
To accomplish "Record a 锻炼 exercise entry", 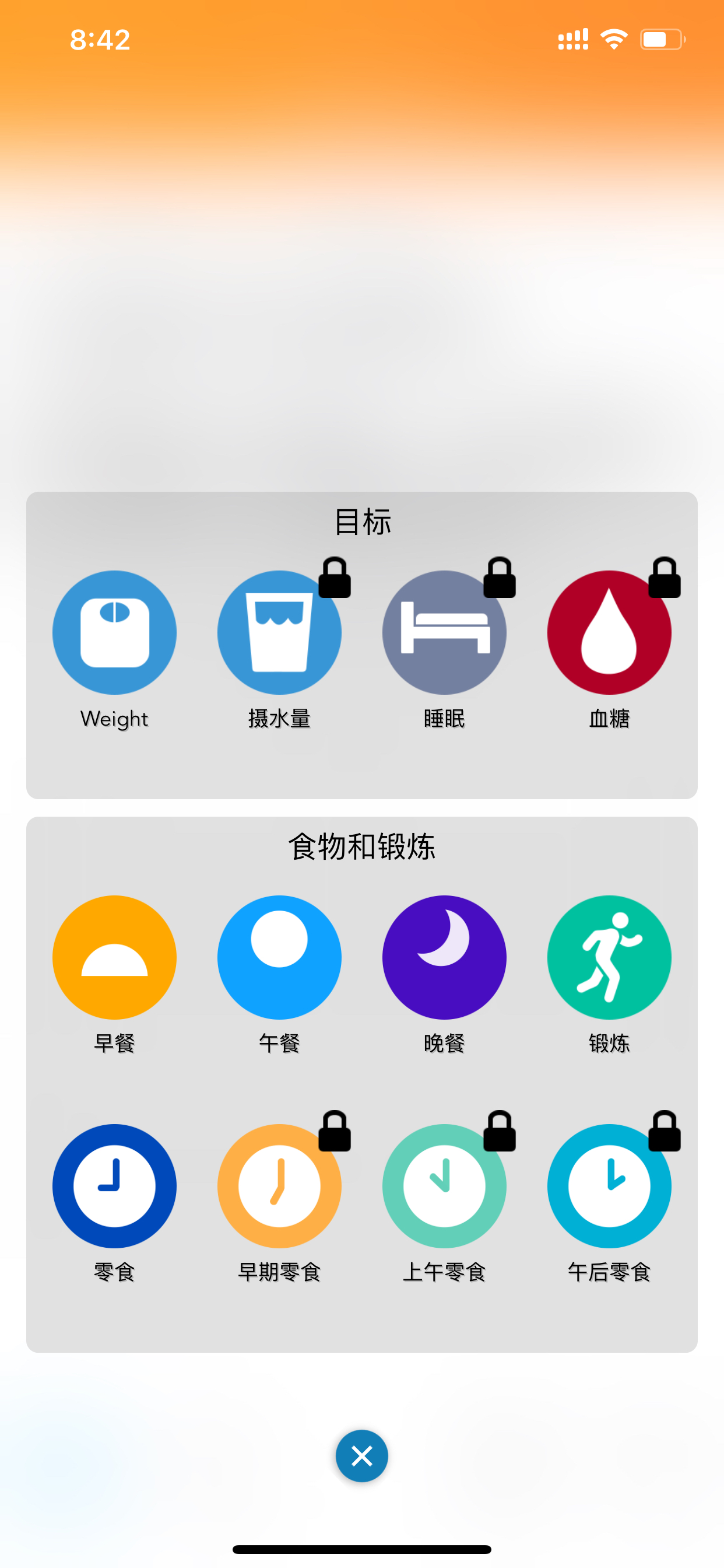I will 609,957.
